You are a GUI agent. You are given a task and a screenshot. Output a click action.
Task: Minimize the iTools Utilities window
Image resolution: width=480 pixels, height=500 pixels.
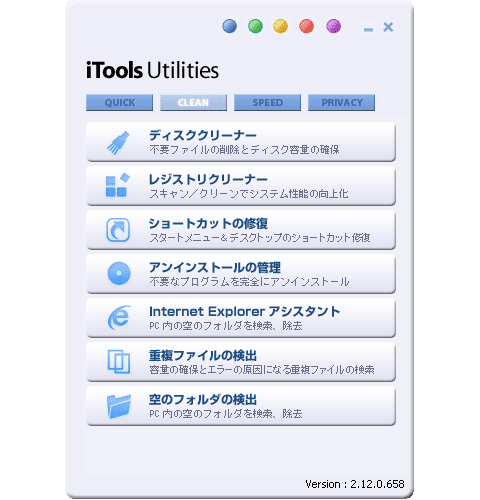(368, 29)
